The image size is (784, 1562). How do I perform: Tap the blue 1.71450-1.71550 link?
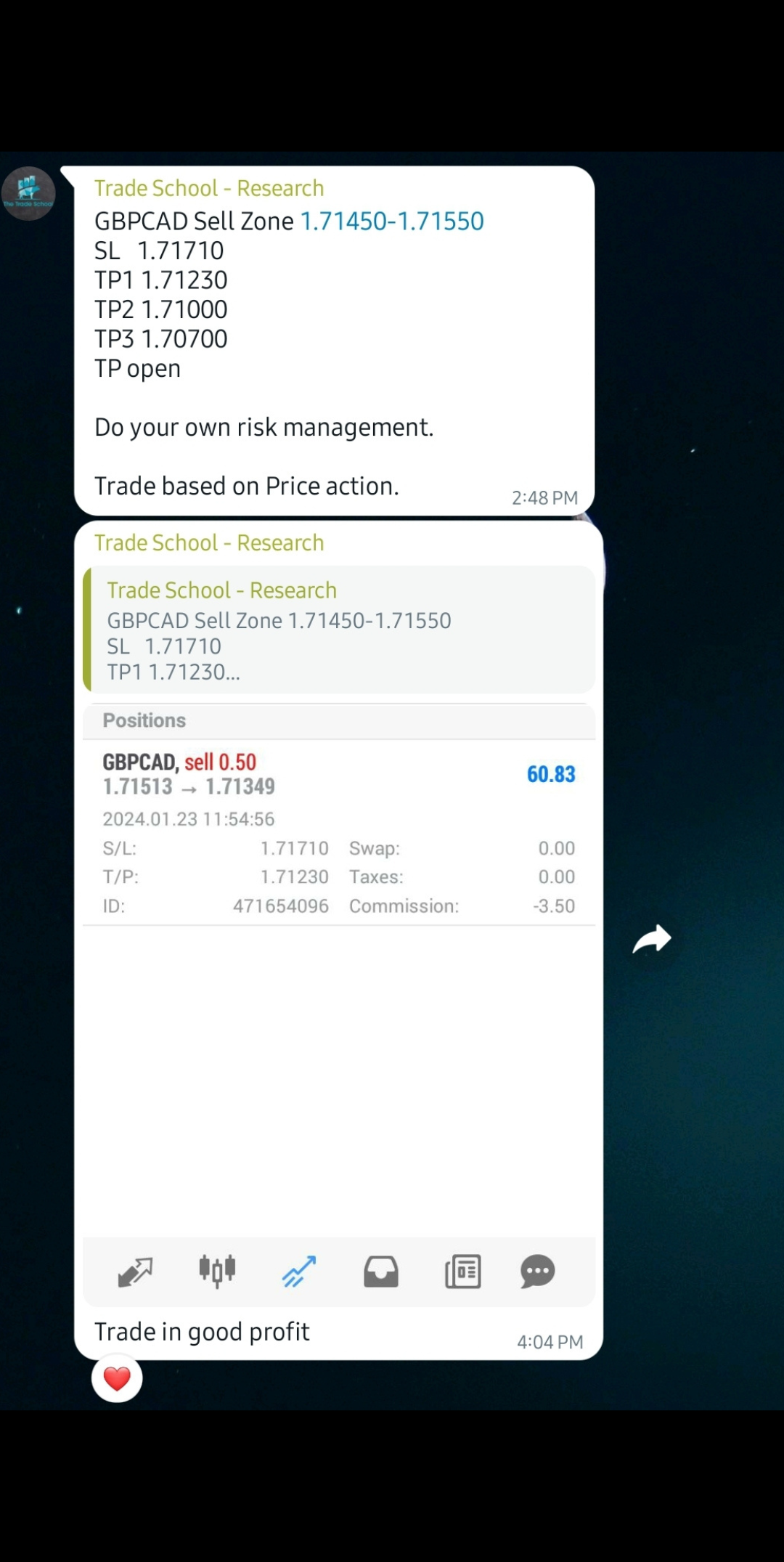[x=392, y=221]
